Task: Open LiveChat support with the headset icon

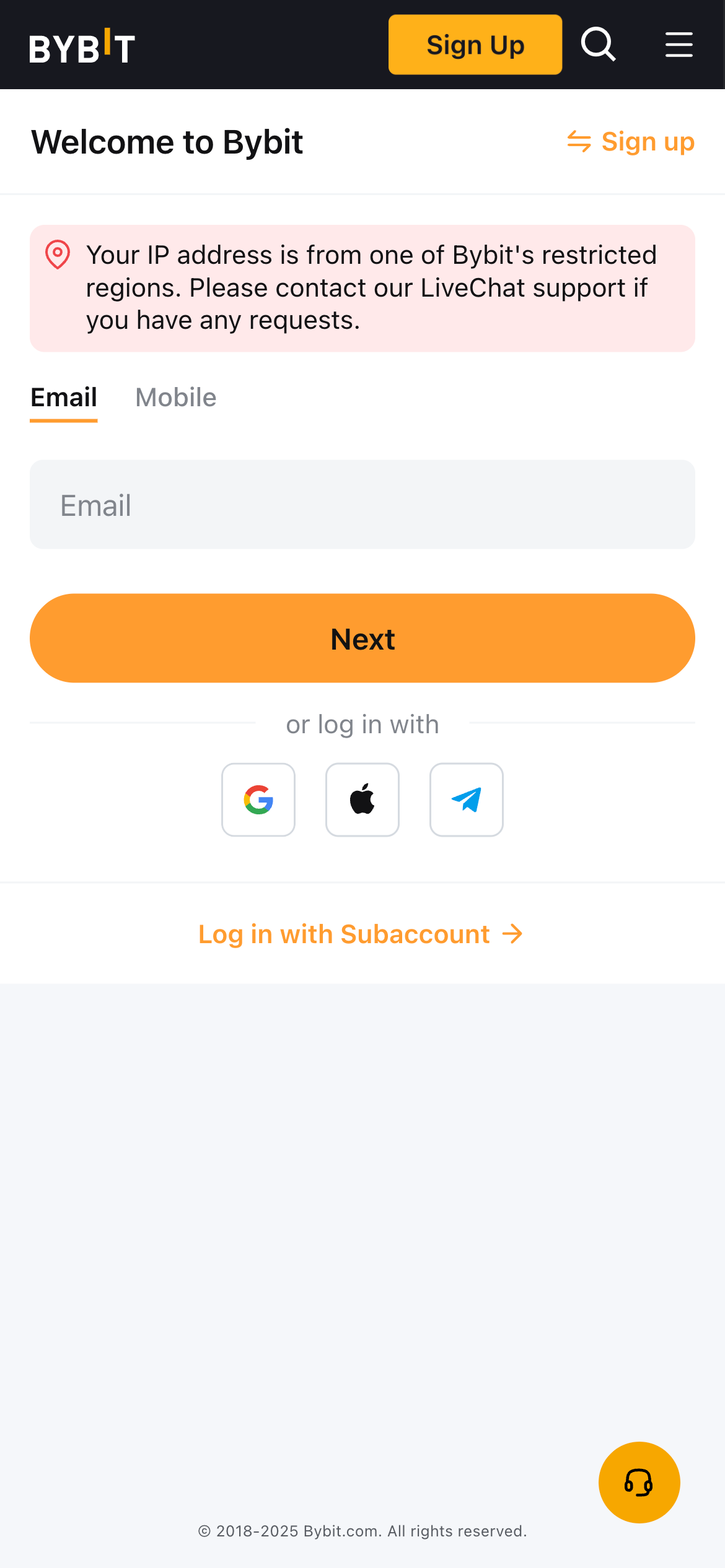Action: click(x=639, y=1483)
